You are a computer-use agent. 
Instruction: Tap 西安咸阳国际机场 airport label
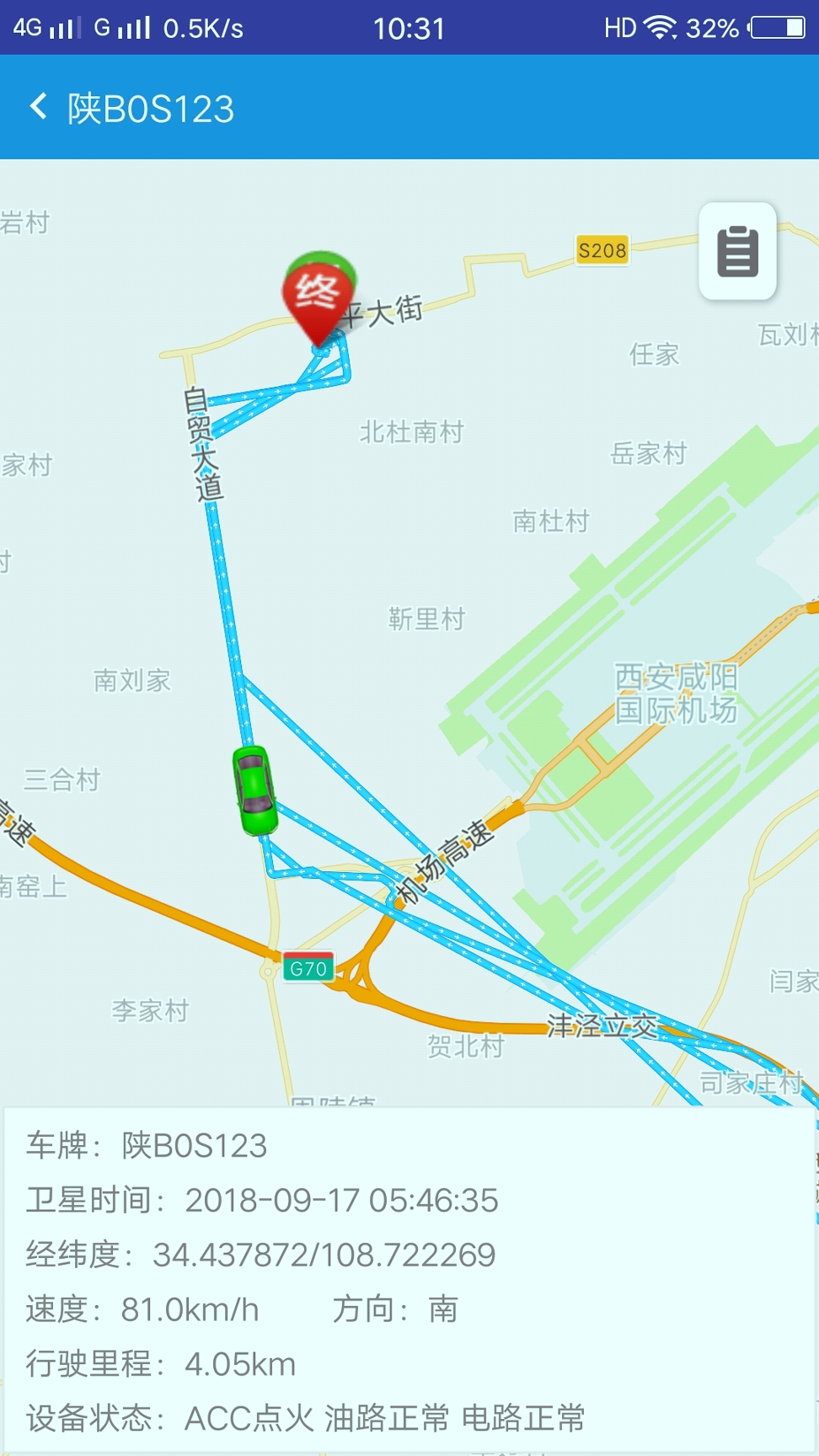pos(676,693)
